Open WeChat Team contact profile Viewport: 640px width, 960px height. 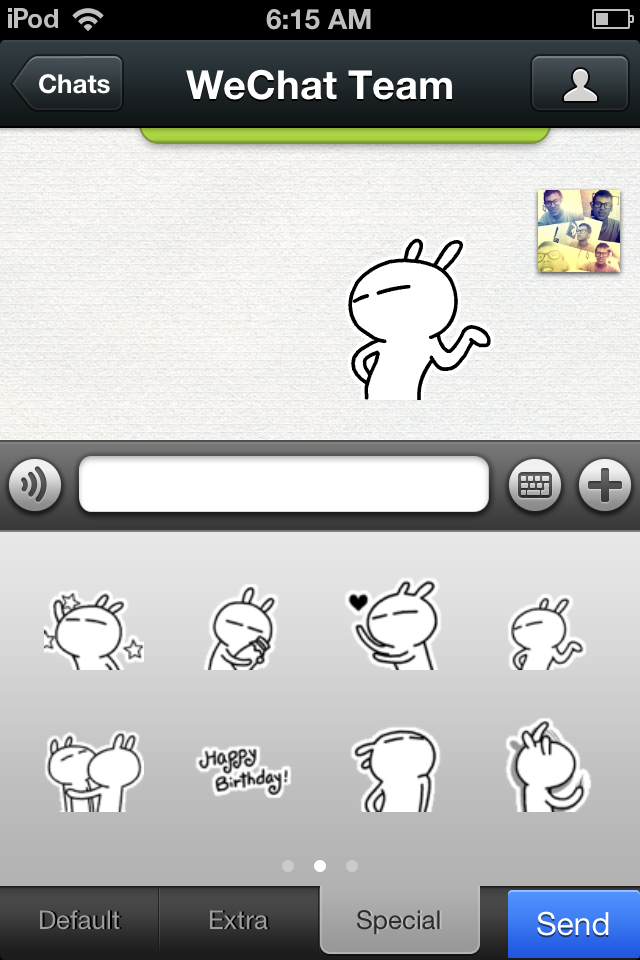pyautogui.click(x=579, y=84)
